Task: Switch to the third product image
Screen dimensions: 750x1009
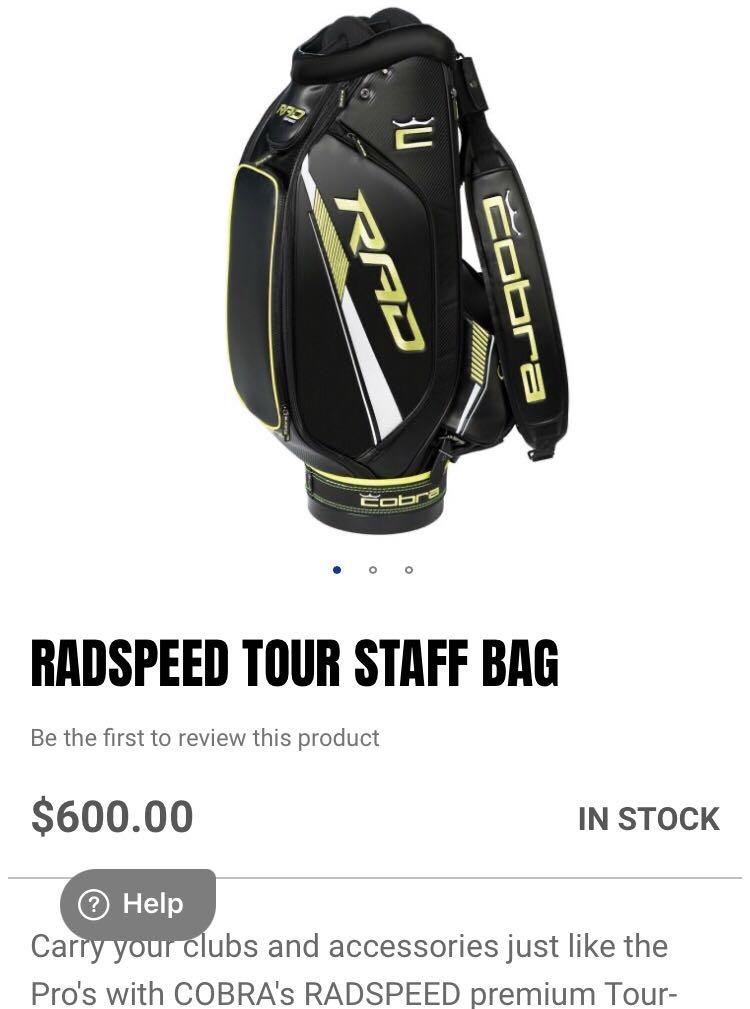Action: tap(407, 568)
